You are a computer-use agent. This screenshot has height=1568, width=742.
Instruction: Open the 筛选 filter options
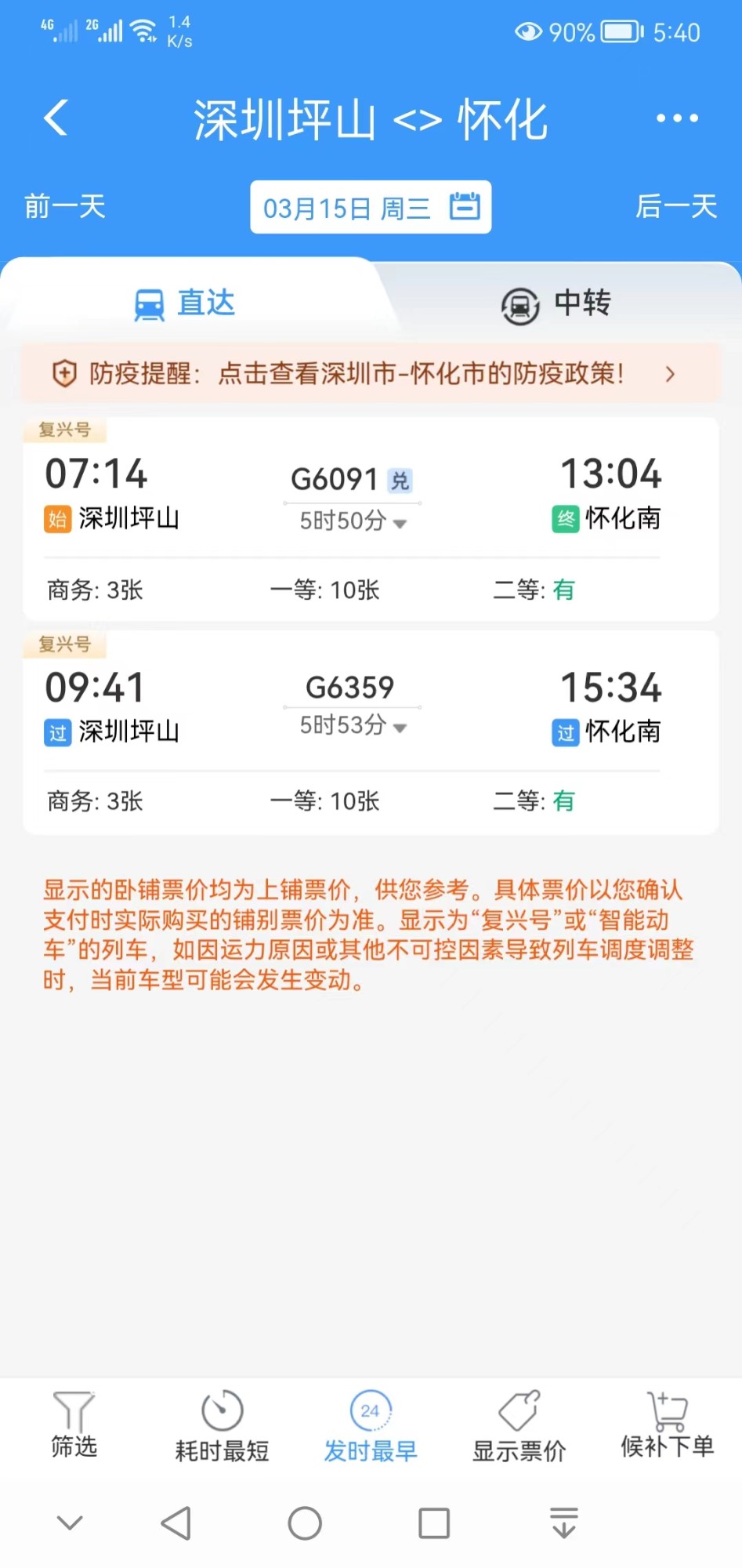(74, 1426)
